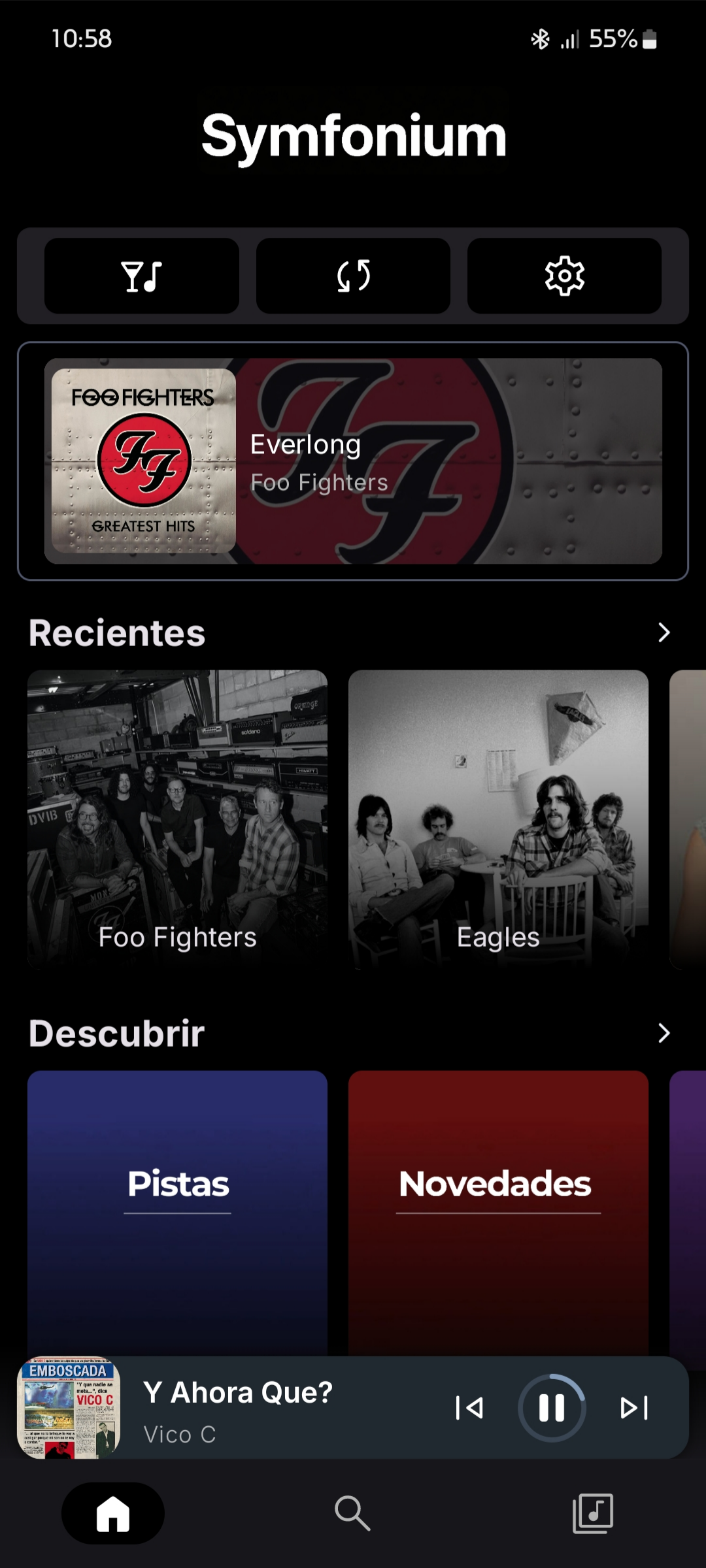Screen dimensions: 706x1568
Task: Open the Eagles recent artist tile
Action: 498,819
